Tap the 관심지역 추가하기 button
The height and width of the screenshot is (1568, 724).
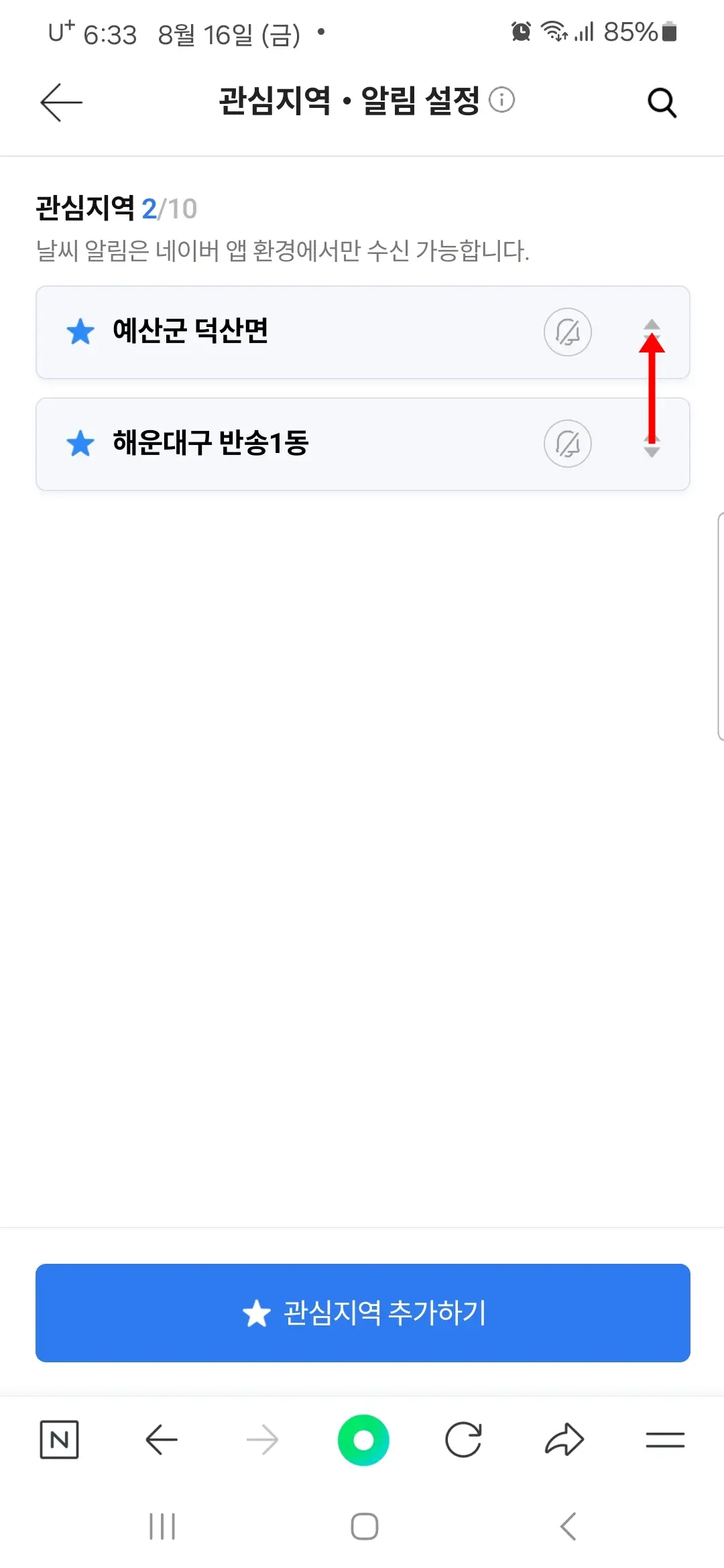pyautogui.click(x=362, y=1313)
